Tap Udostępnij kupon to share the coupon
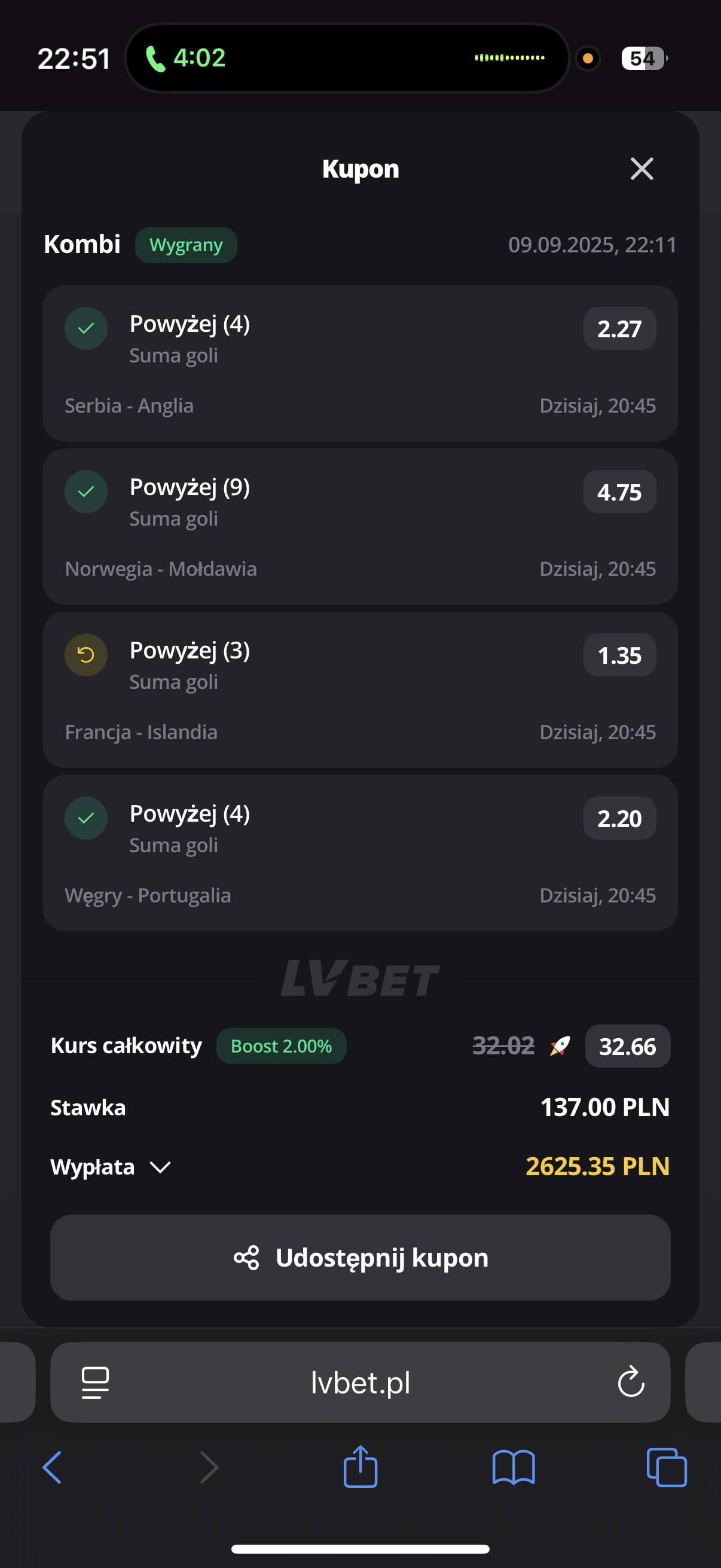The width and height of the screenshot is (721, 1568). coord(360,1258)
